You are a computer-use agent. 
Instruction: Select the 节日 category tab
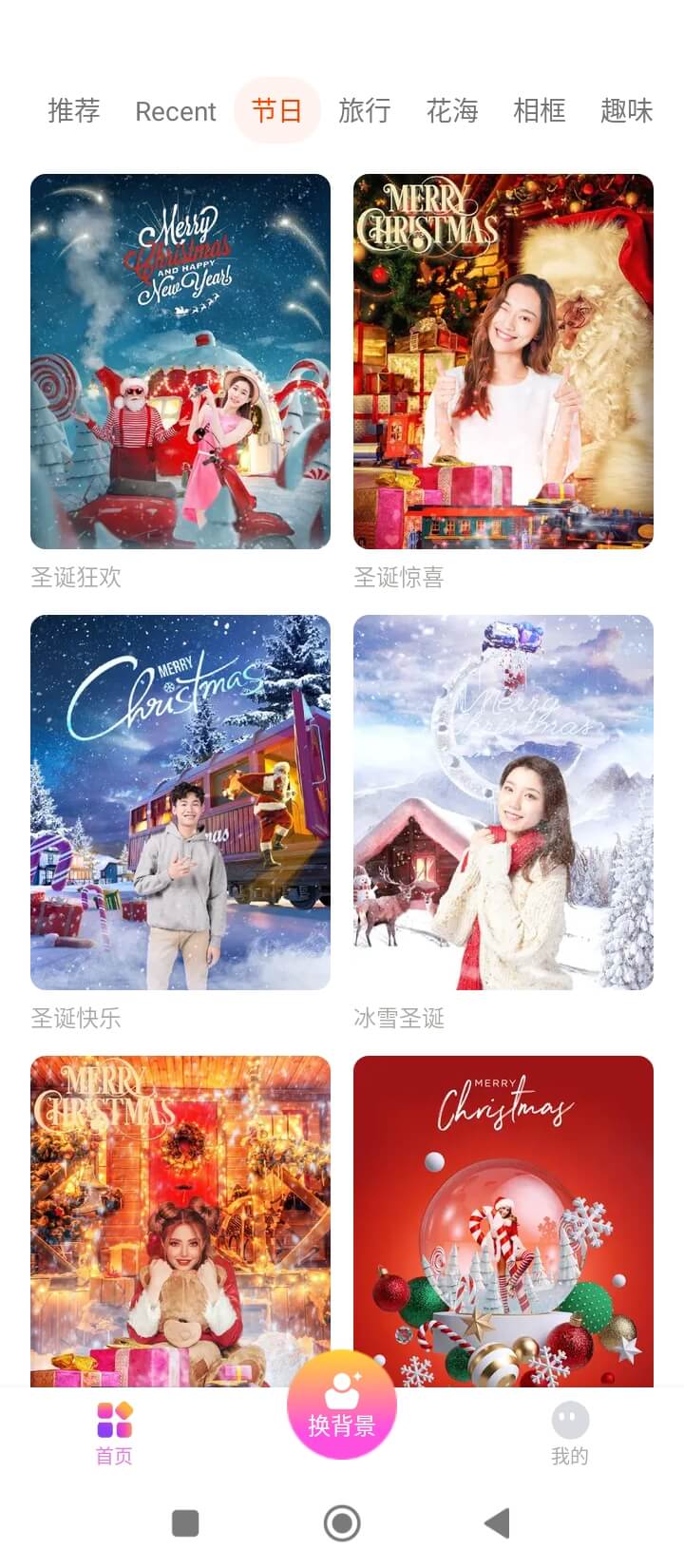276,111
